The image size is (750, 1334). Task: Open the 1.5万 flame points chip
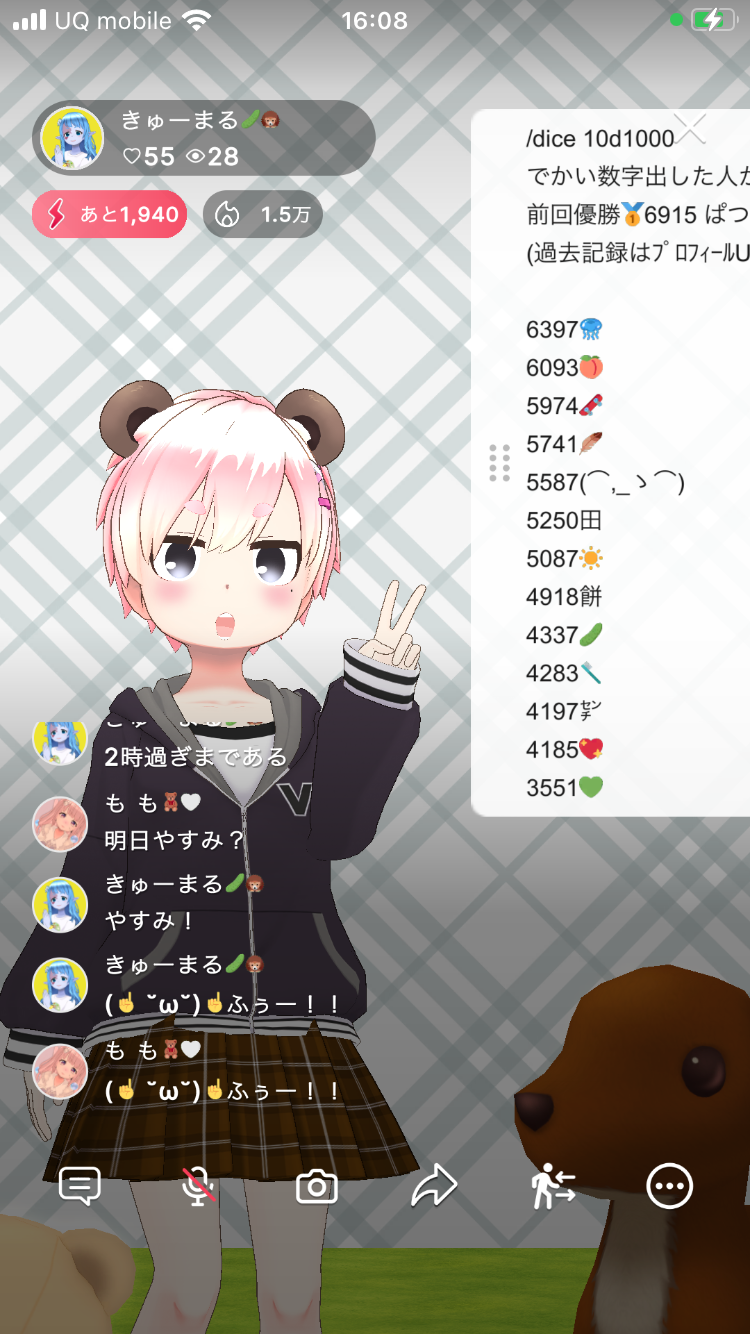(x=263, y=214)
